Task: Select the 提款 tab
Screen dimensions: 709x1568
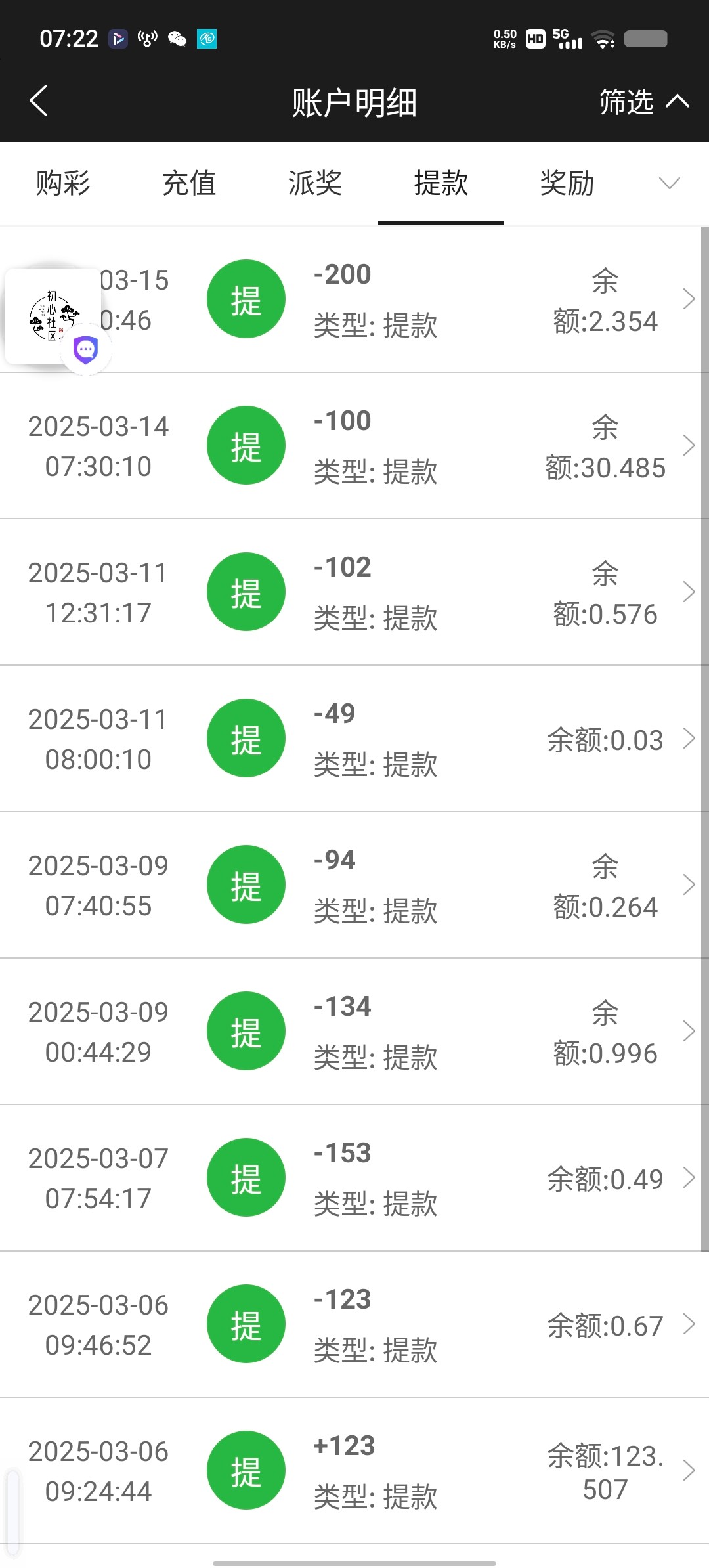Action: coord(441,183)
